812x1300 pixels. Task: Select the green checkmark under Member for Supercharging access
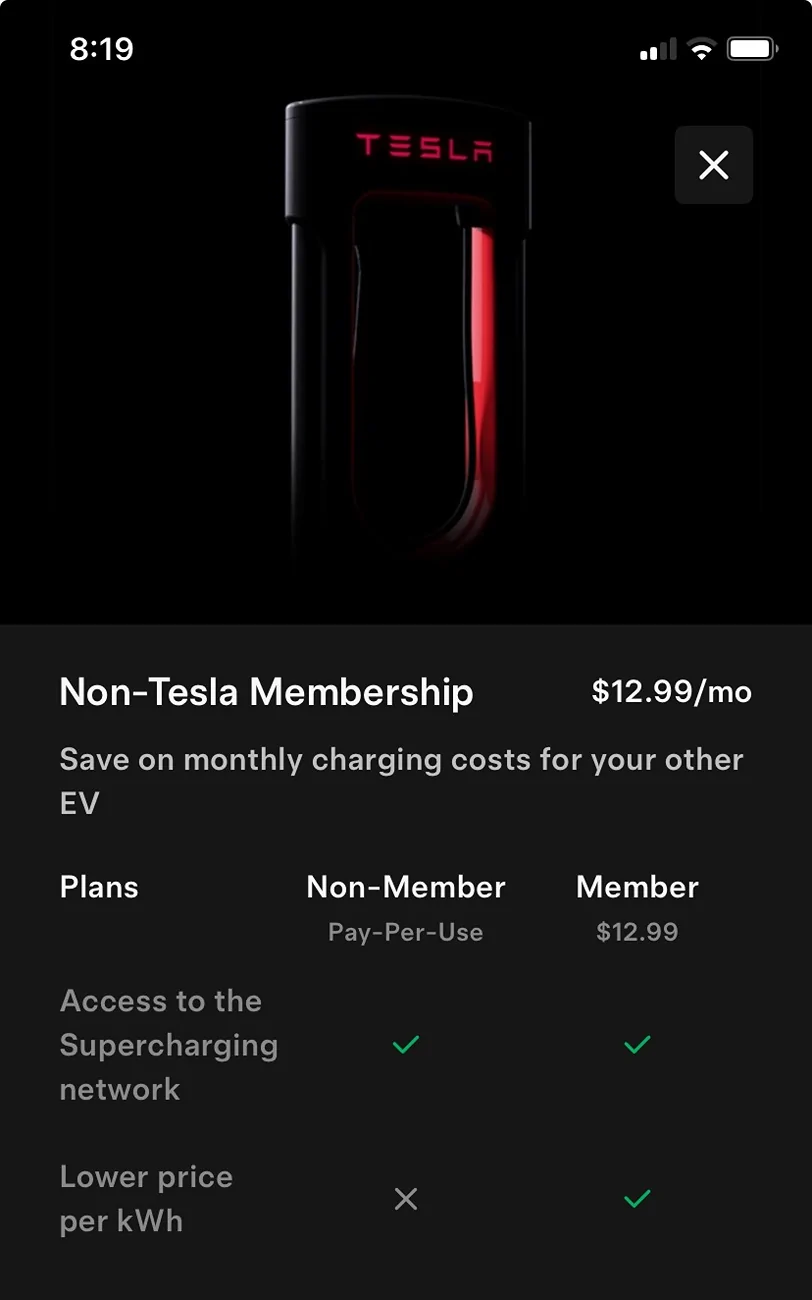coord(636,1044)
